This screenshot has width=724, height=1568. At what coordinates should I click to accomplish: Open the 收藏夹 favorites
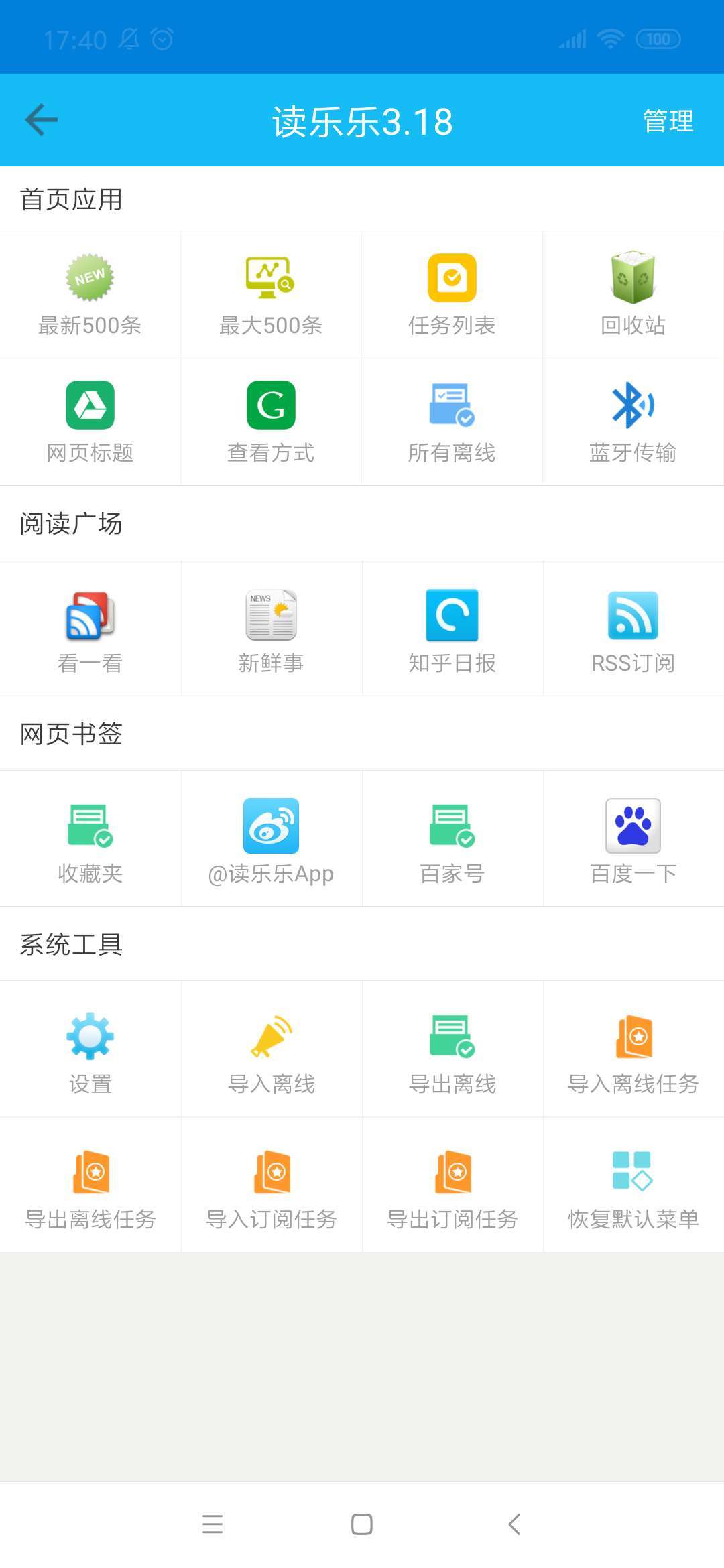90,840
